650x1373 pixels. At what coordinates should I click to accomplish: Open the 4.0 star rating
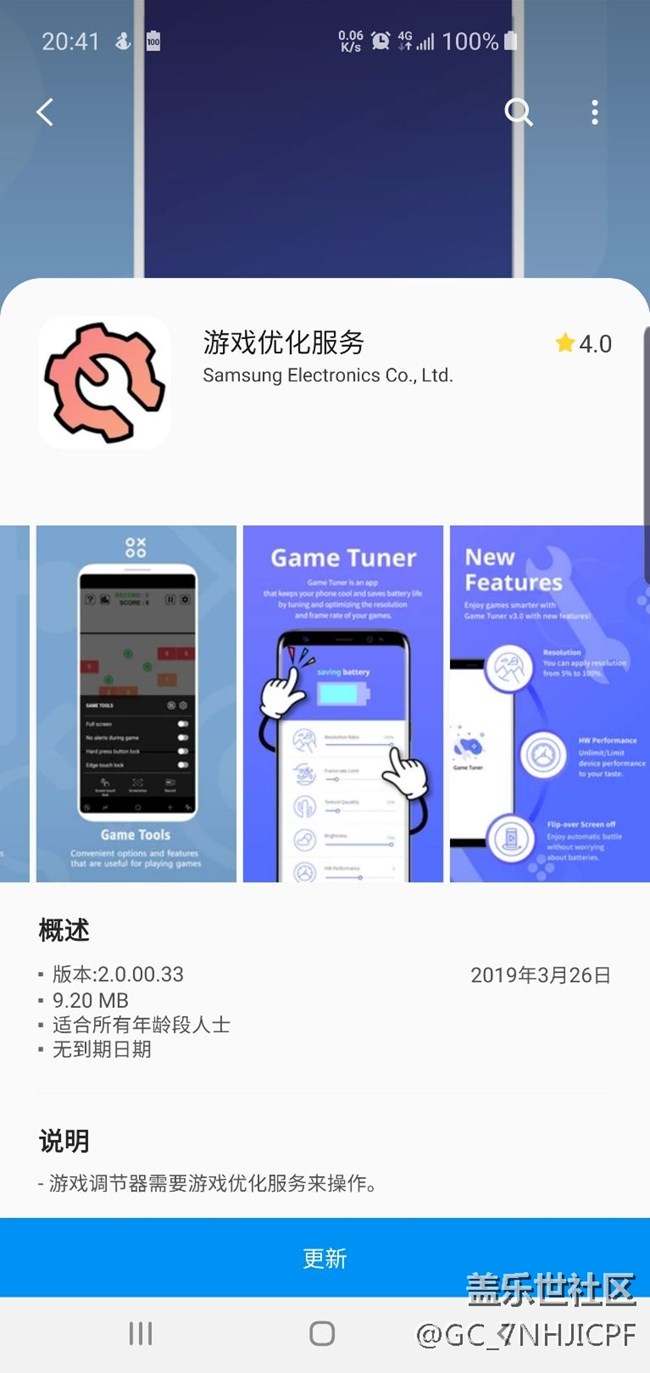click(x=583, y=344)
